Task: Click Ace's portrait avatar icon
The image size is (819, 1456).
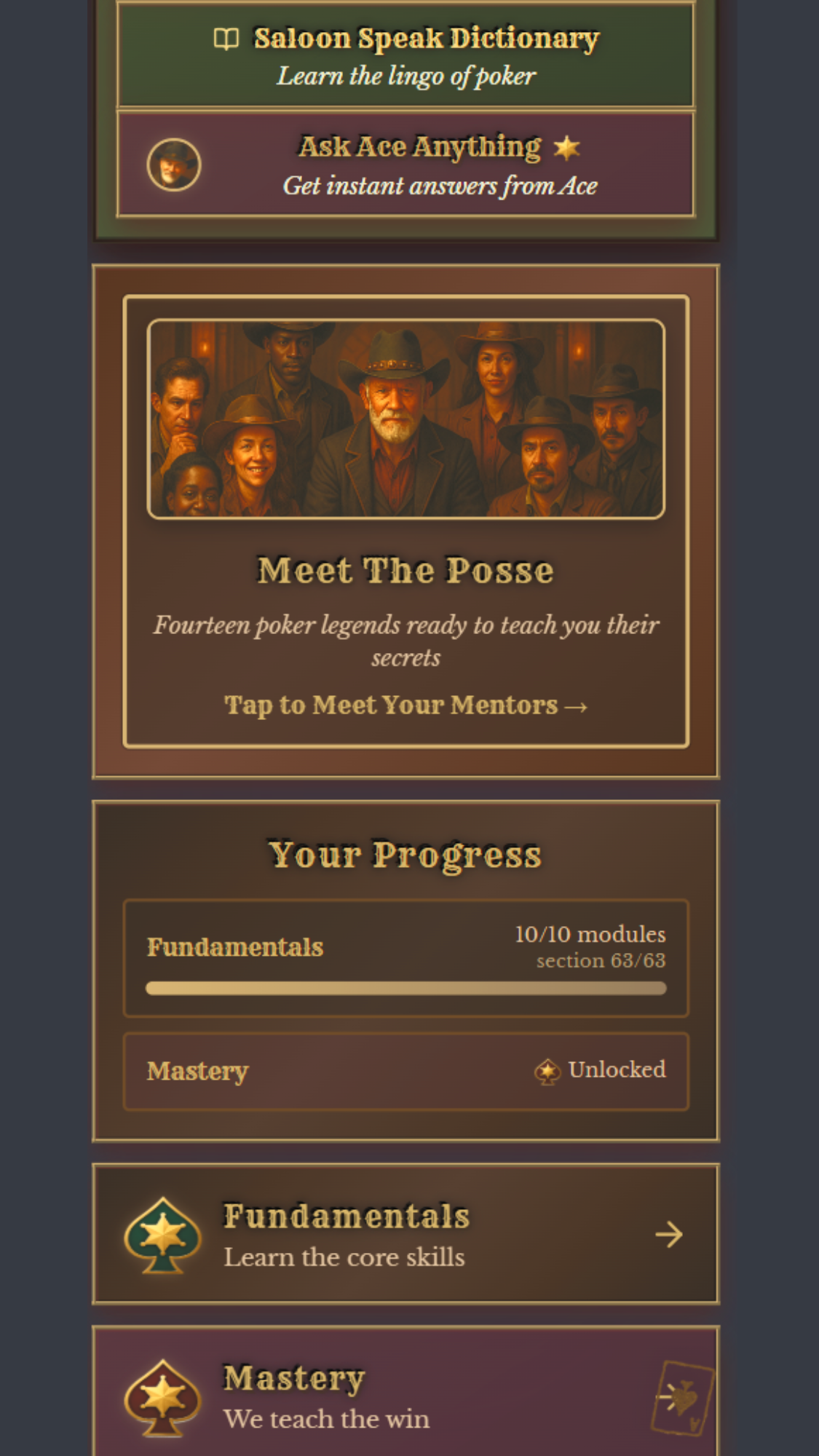Action: point(173,165)
